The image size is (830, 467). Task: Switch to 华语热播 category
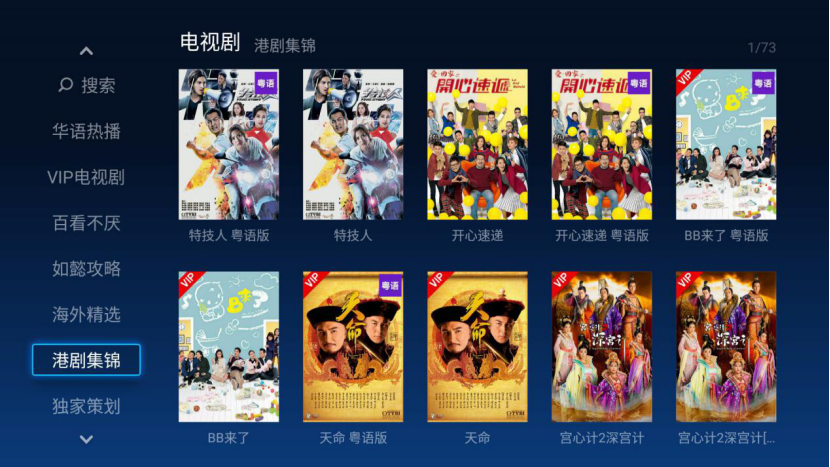(86, 131)
